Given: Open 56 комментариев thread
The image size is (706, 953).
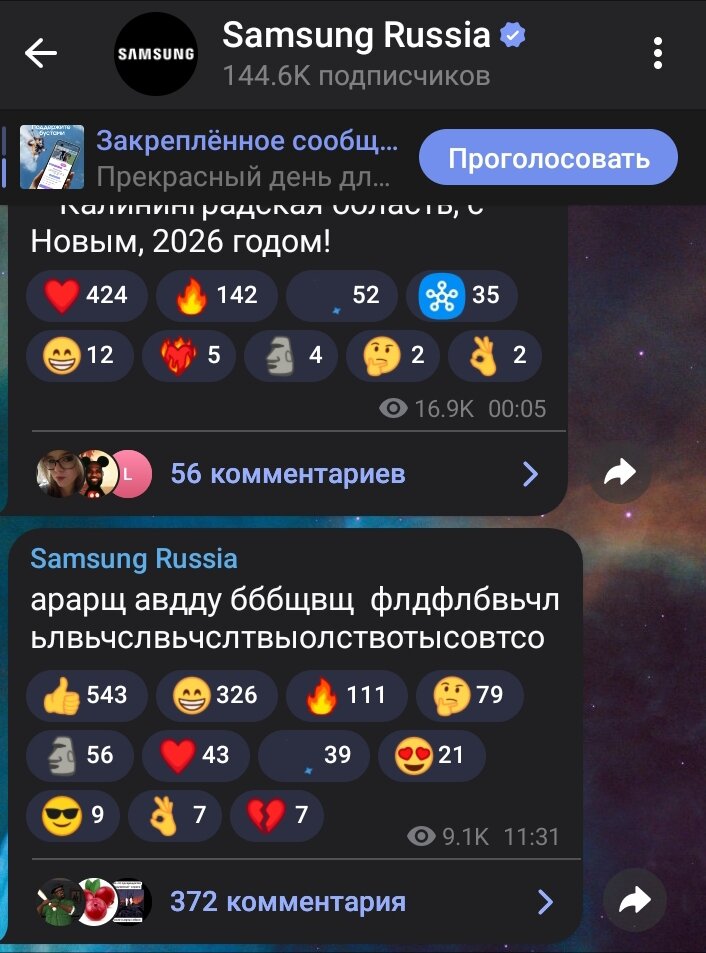Looking at the screenshot, I should [x=288, y=474].
